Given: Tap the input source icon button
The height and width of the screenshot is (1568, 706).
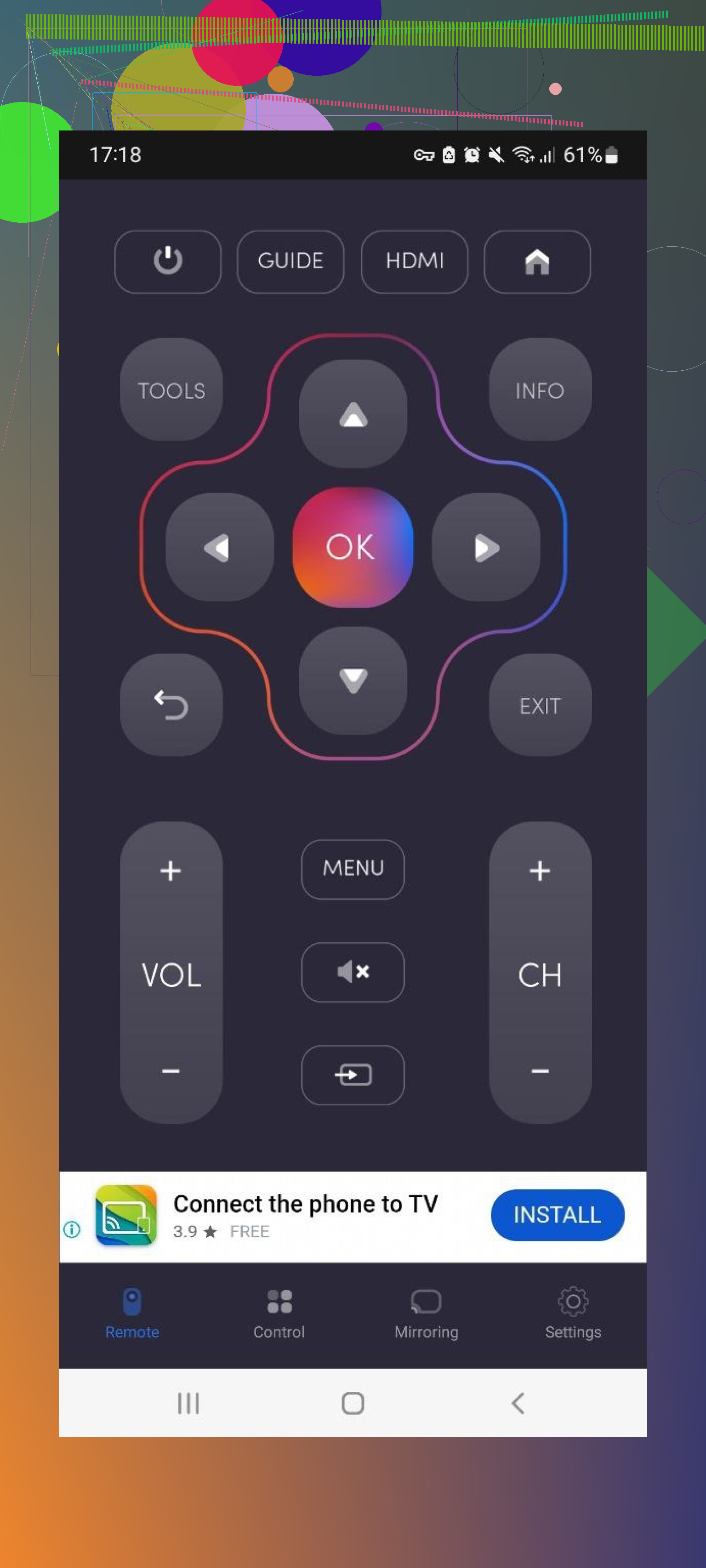Looking at the screenshot, I should [x=353, y=1074].
